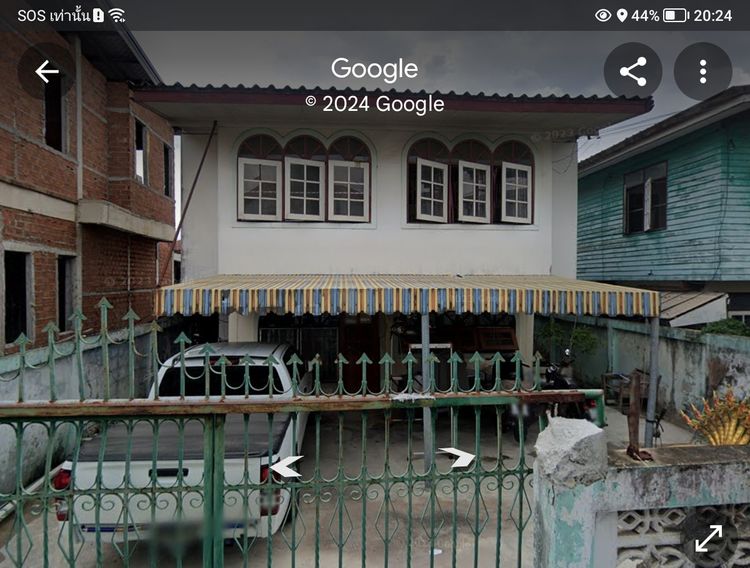
Task: Move right along the street arrow
Action: tap(457, 458)
